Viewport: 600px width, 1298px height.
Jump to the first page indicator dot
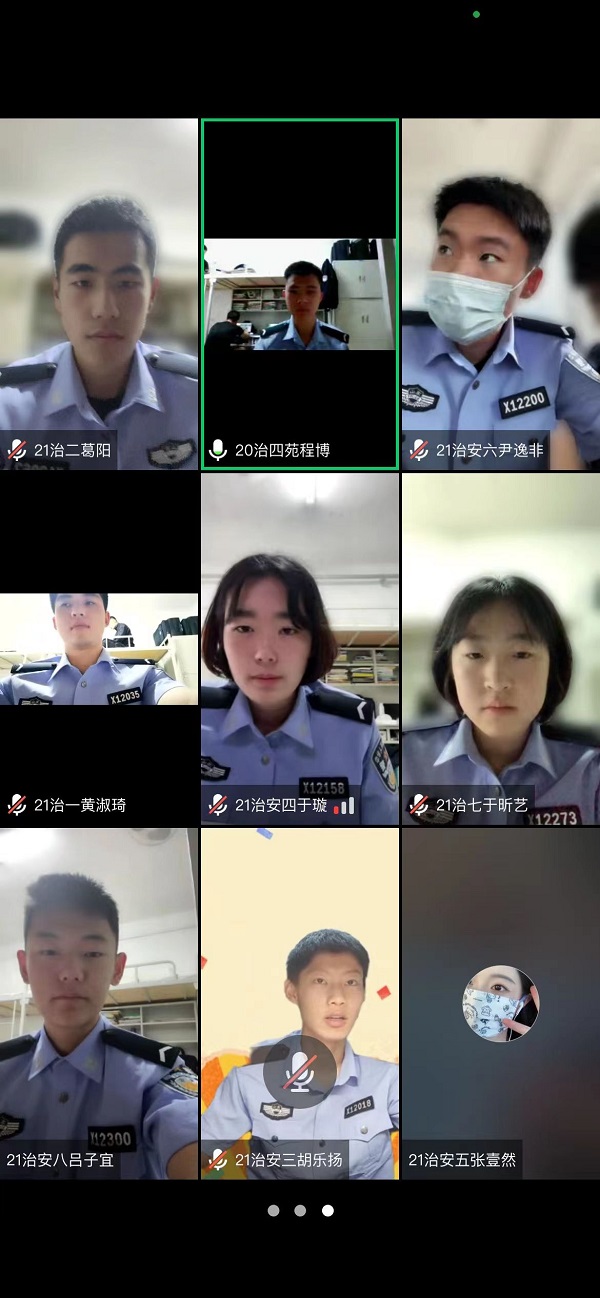point(274,1210)
